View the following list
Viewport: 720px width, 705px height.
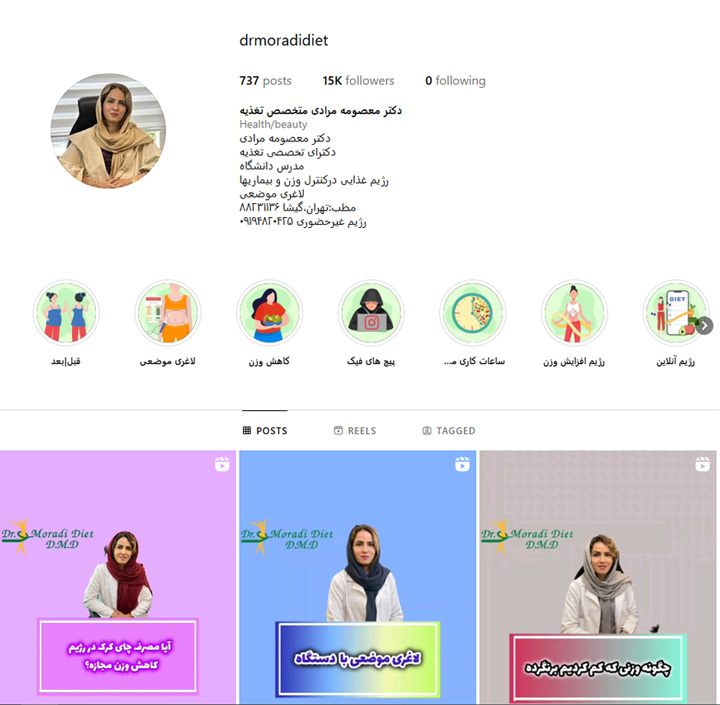(455, 81)
